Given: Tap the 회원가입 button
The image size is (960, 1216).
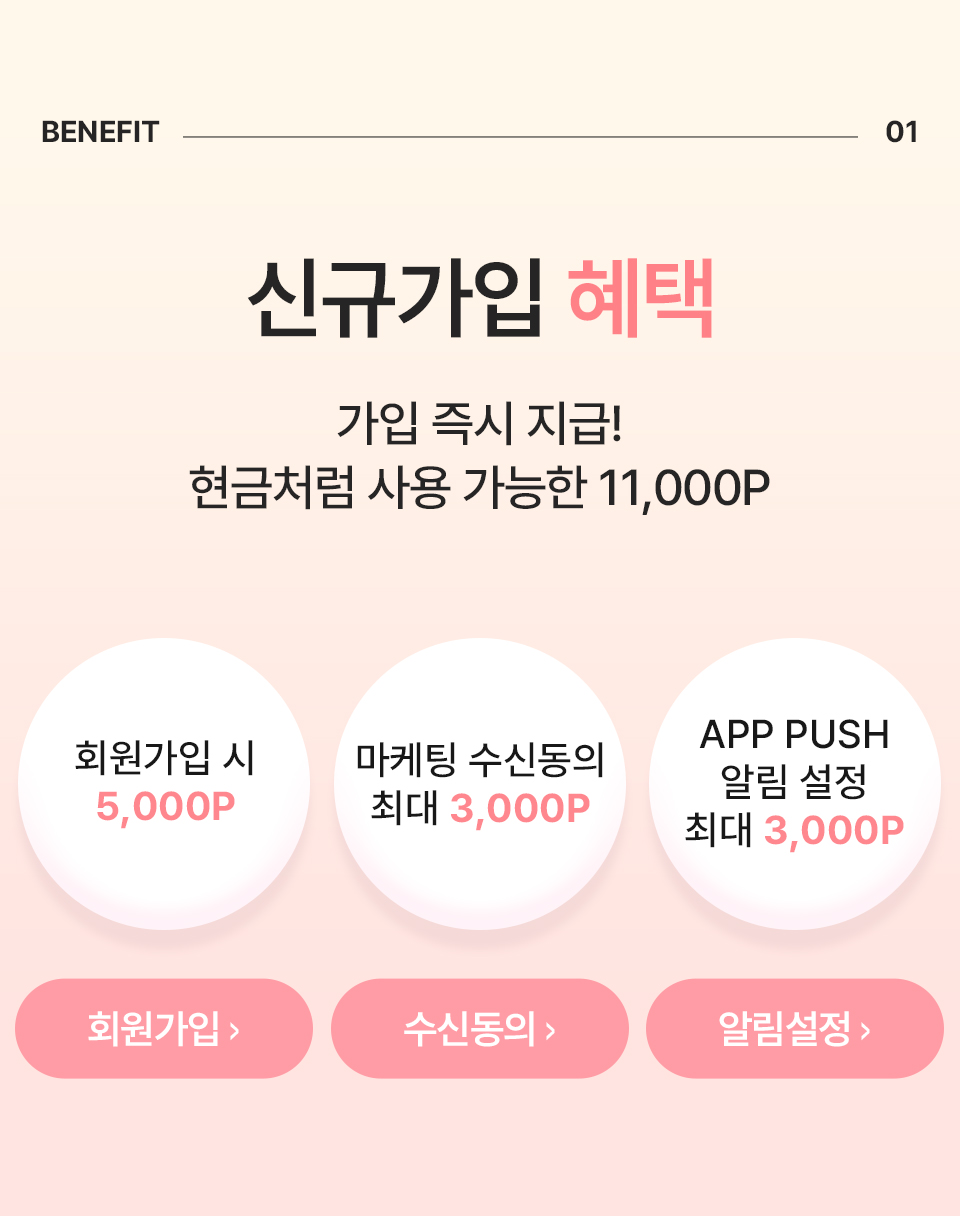Looking at the screenshot, I should tap(164, 1028).
